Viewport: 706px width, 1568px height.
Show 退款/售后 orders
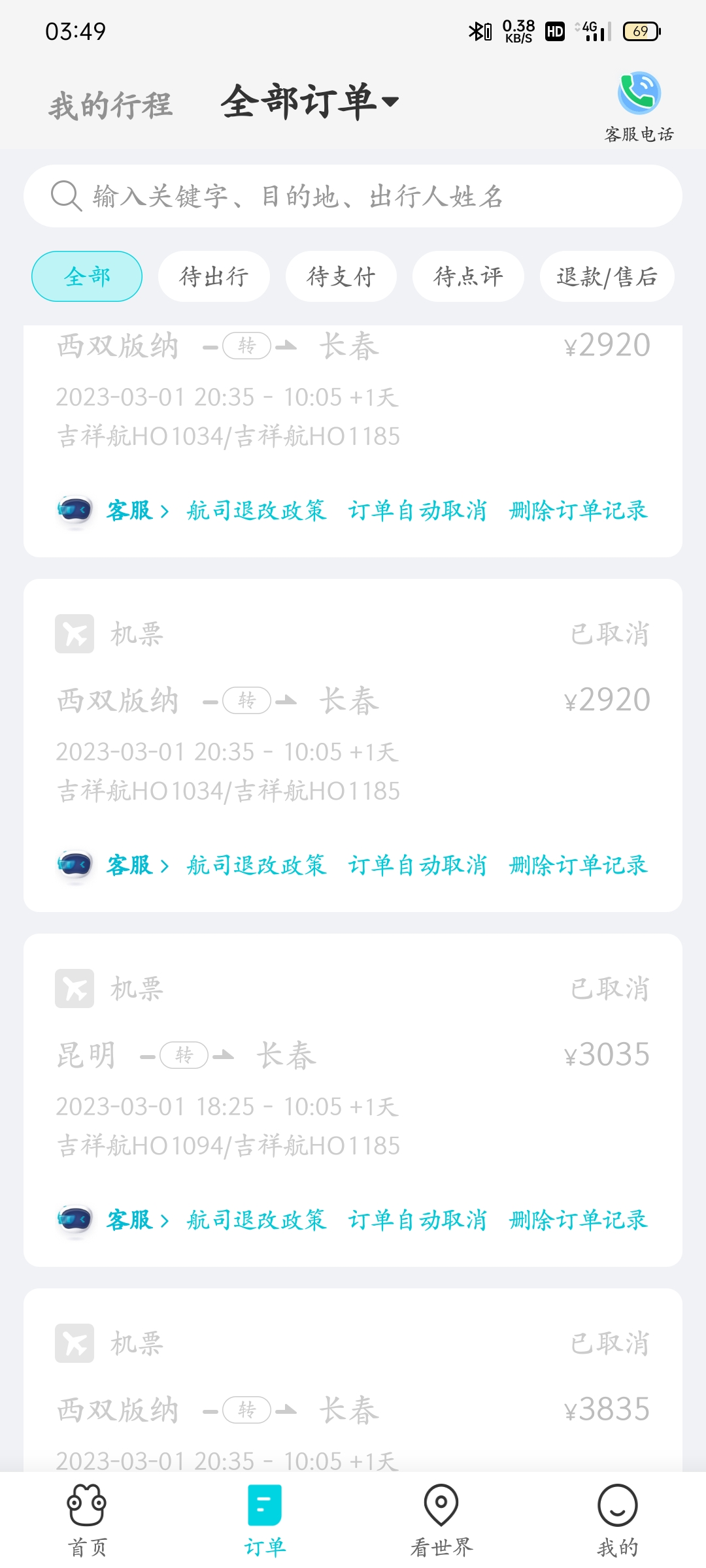coord(607,276)
